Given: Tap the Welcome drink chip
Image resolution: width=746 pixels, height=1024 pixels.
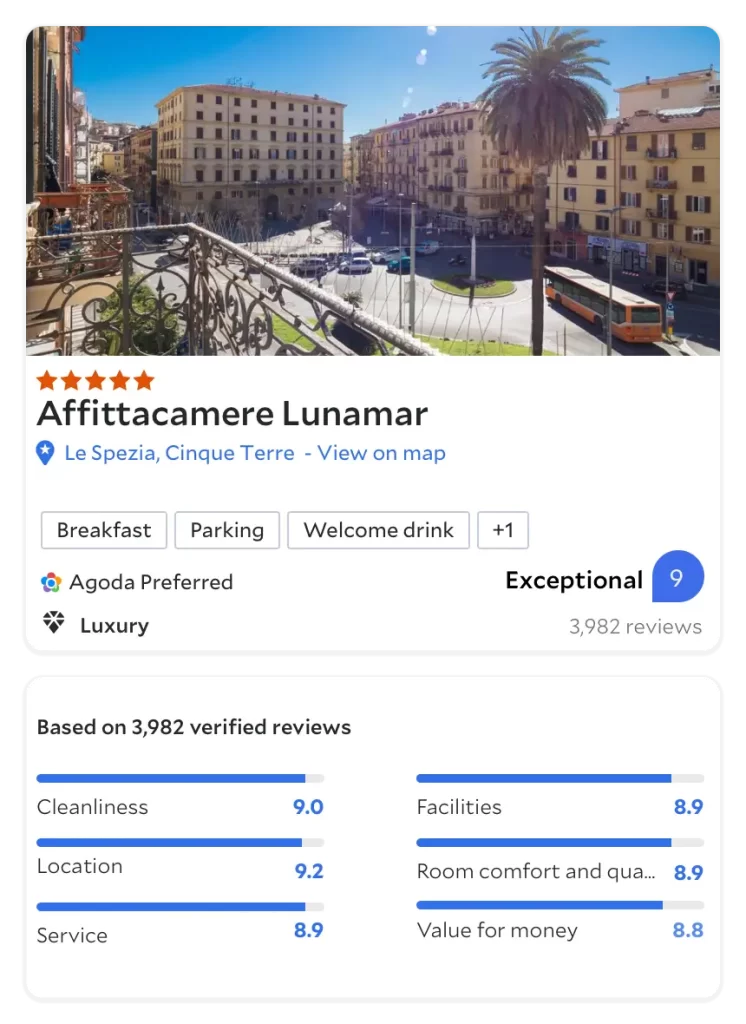Looking at the screenshot, I should [379, 530].
